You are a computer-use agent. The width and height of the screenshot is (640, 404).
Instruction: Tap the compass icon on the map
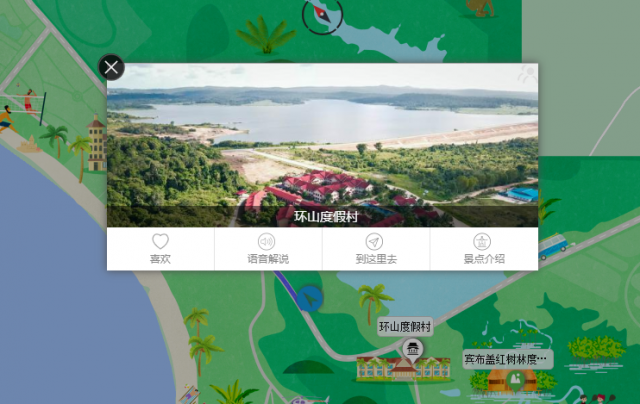pos(322,13)
